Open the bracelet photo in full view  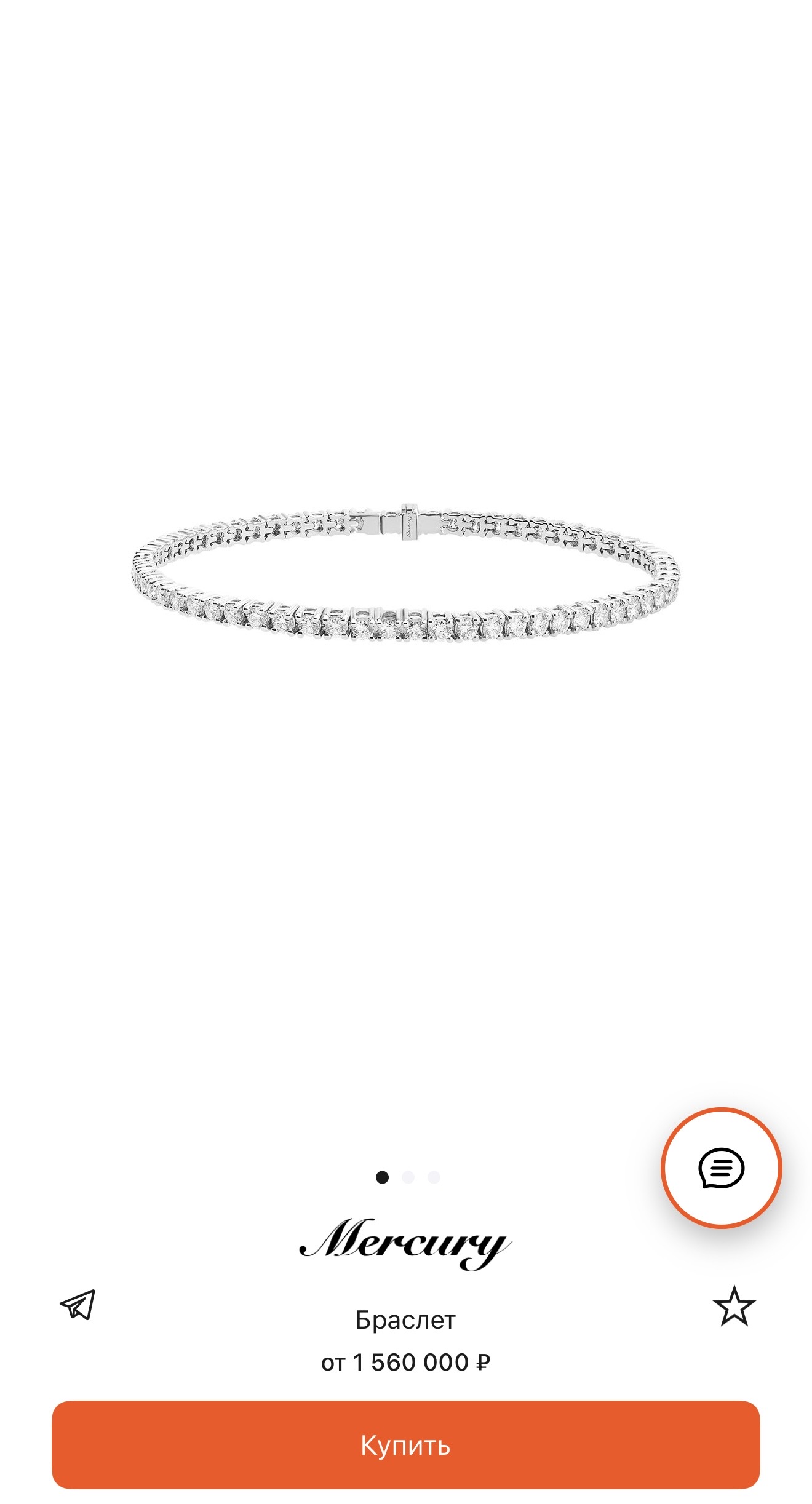coord(406,574)
